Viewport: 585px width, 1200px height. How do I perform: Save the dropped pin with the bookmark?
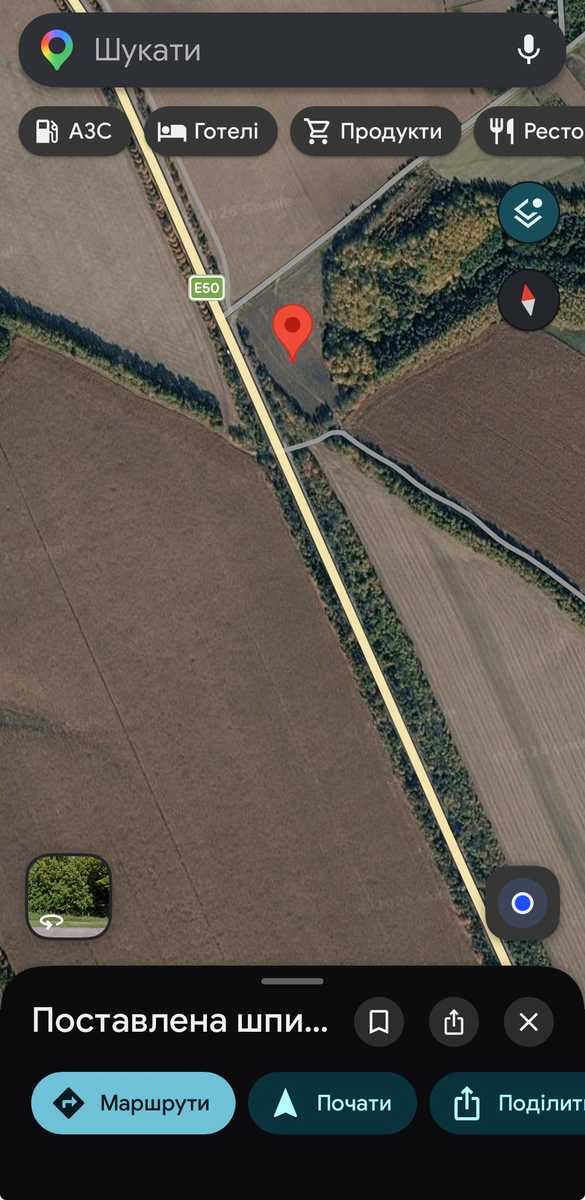tap(379, 1021)
